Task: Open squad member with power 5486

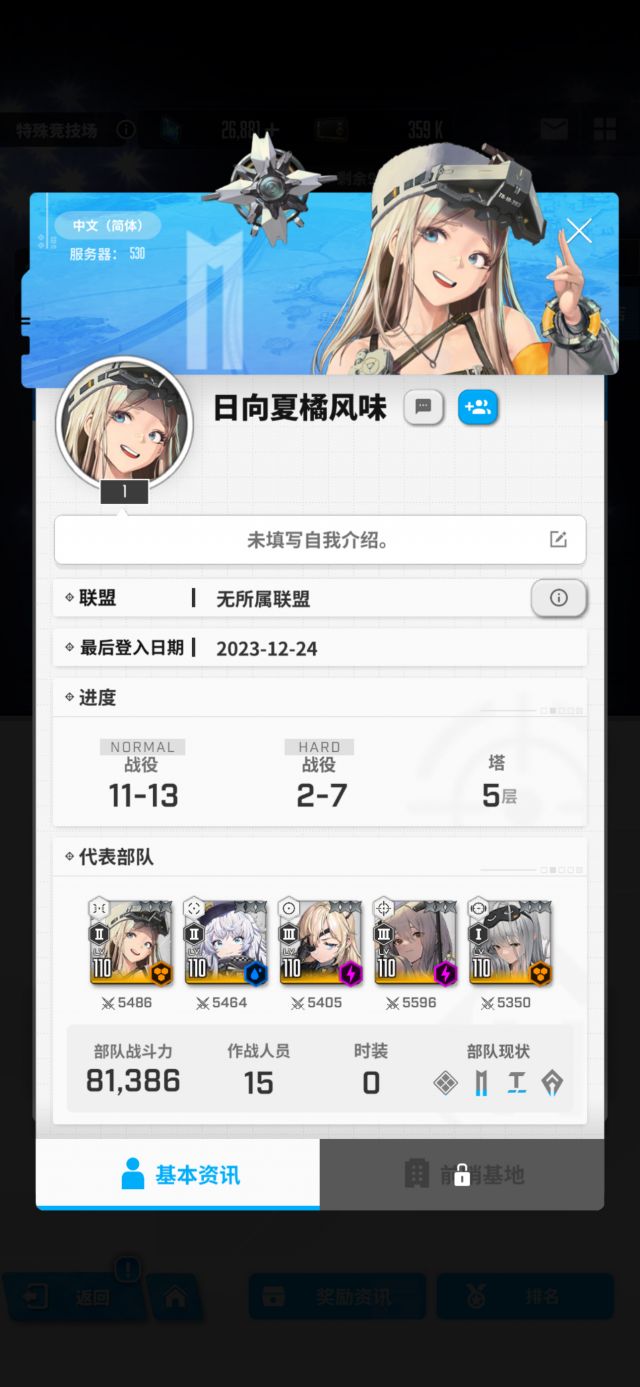Action: coord(131,942)
